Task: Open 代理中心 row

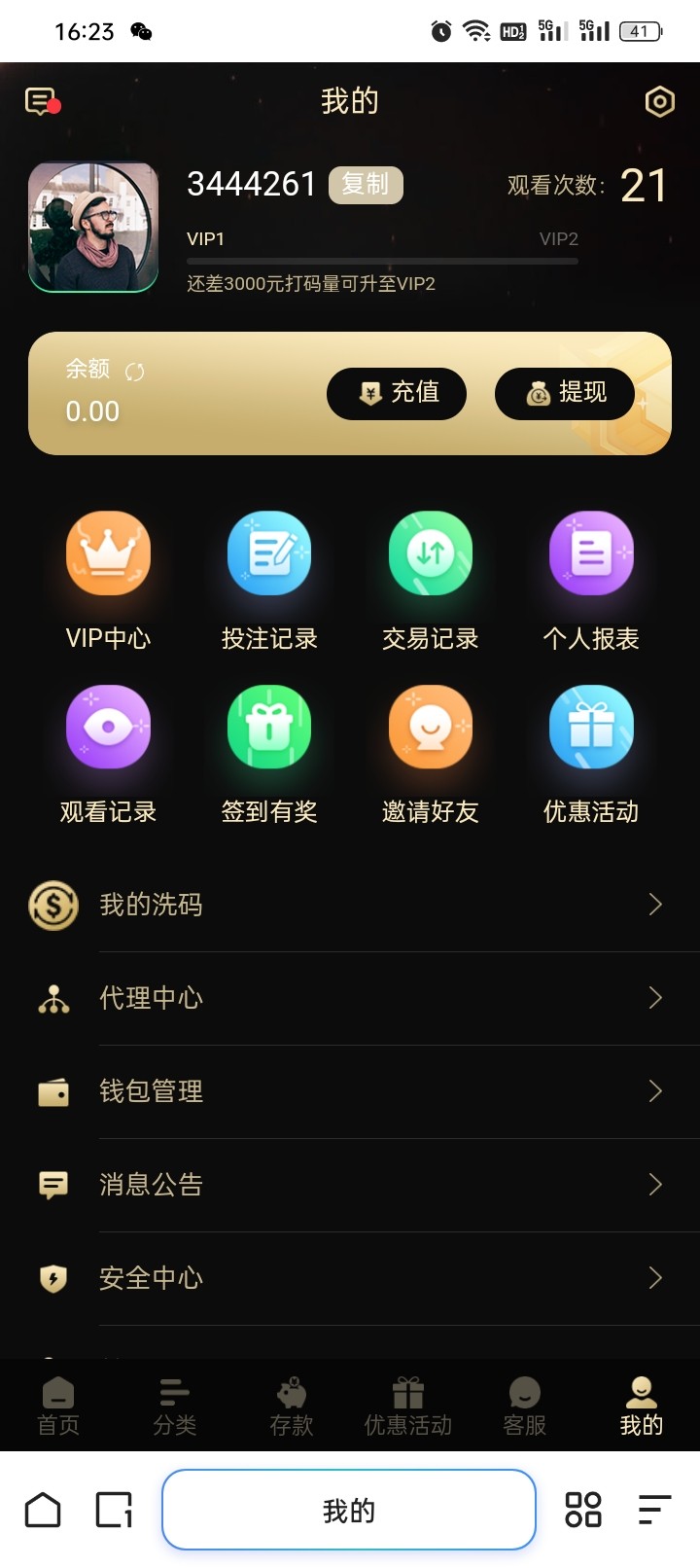Action: 350,998
